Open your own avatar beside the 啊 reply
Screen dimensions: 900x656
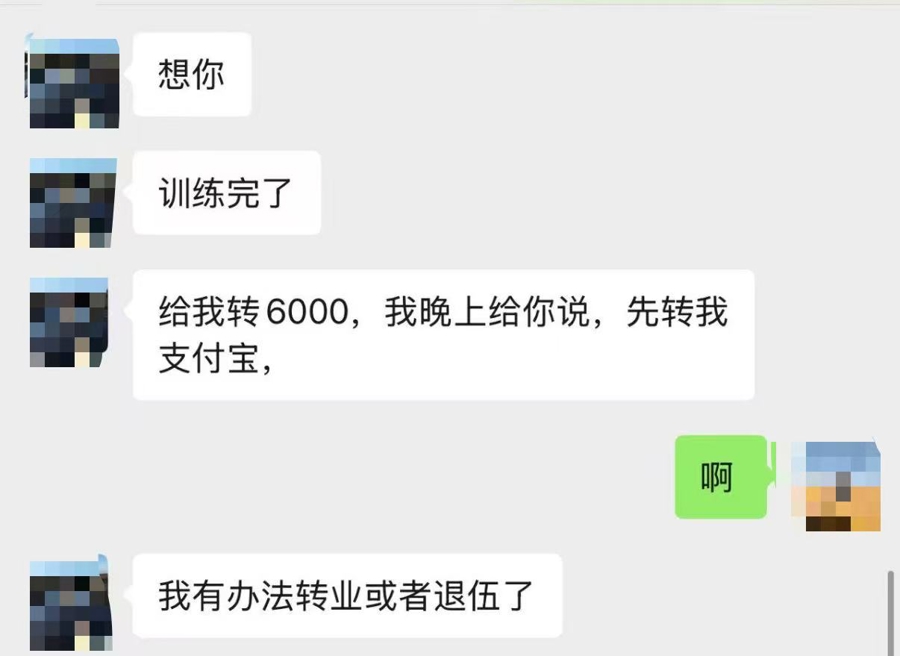coord(836,484)
